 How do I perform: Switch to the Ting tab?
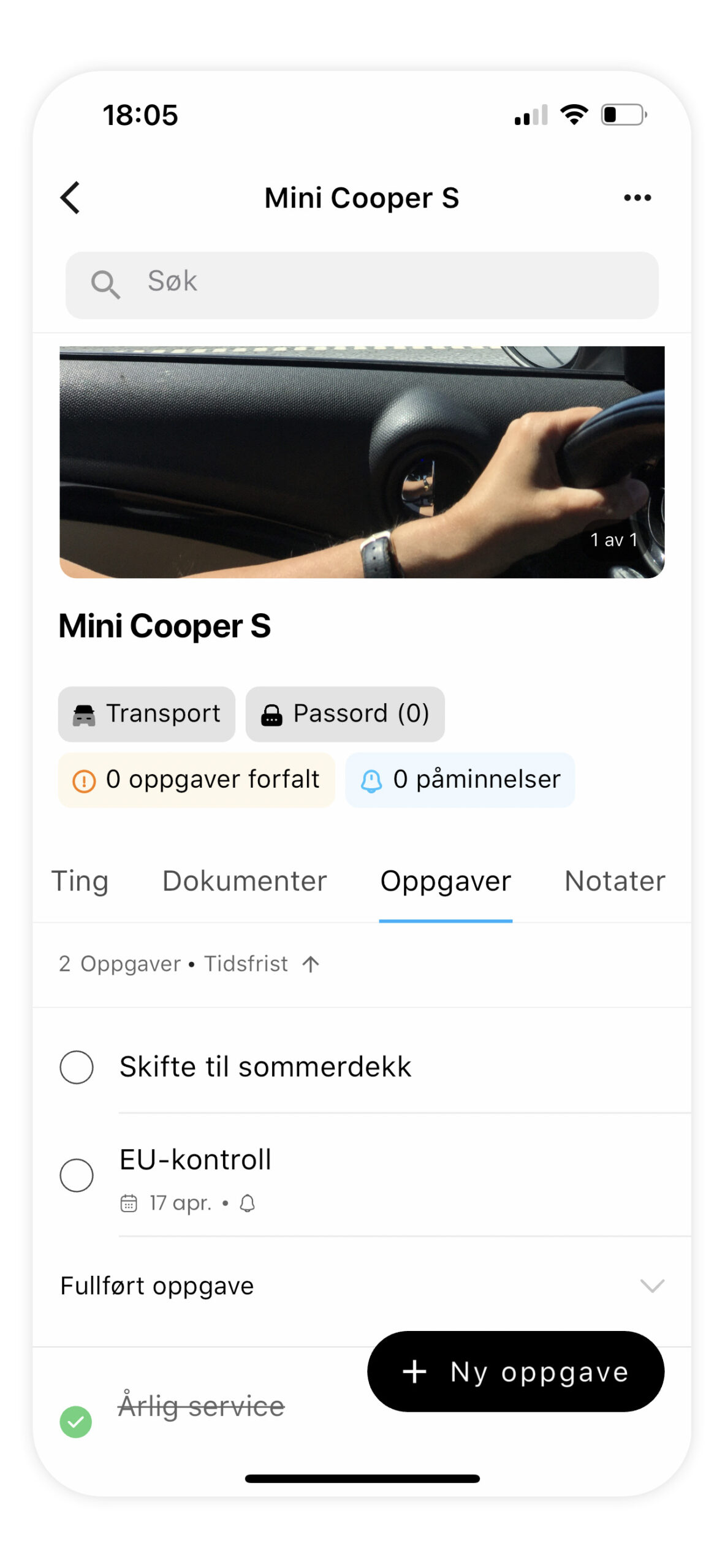point(80,881)
